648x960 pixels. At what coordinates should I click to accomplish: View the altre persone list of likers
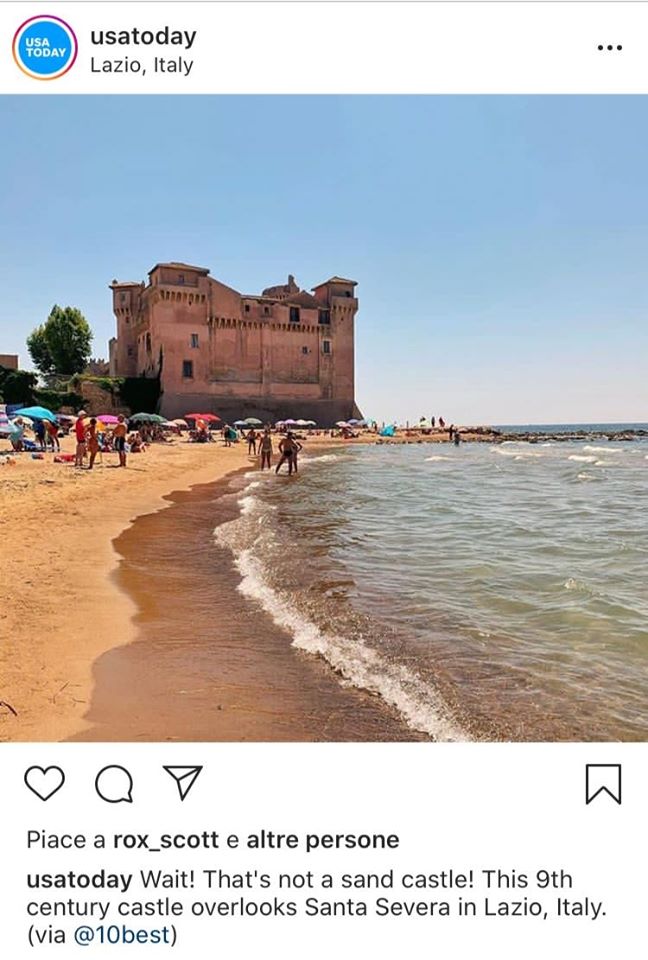(322, 840)
